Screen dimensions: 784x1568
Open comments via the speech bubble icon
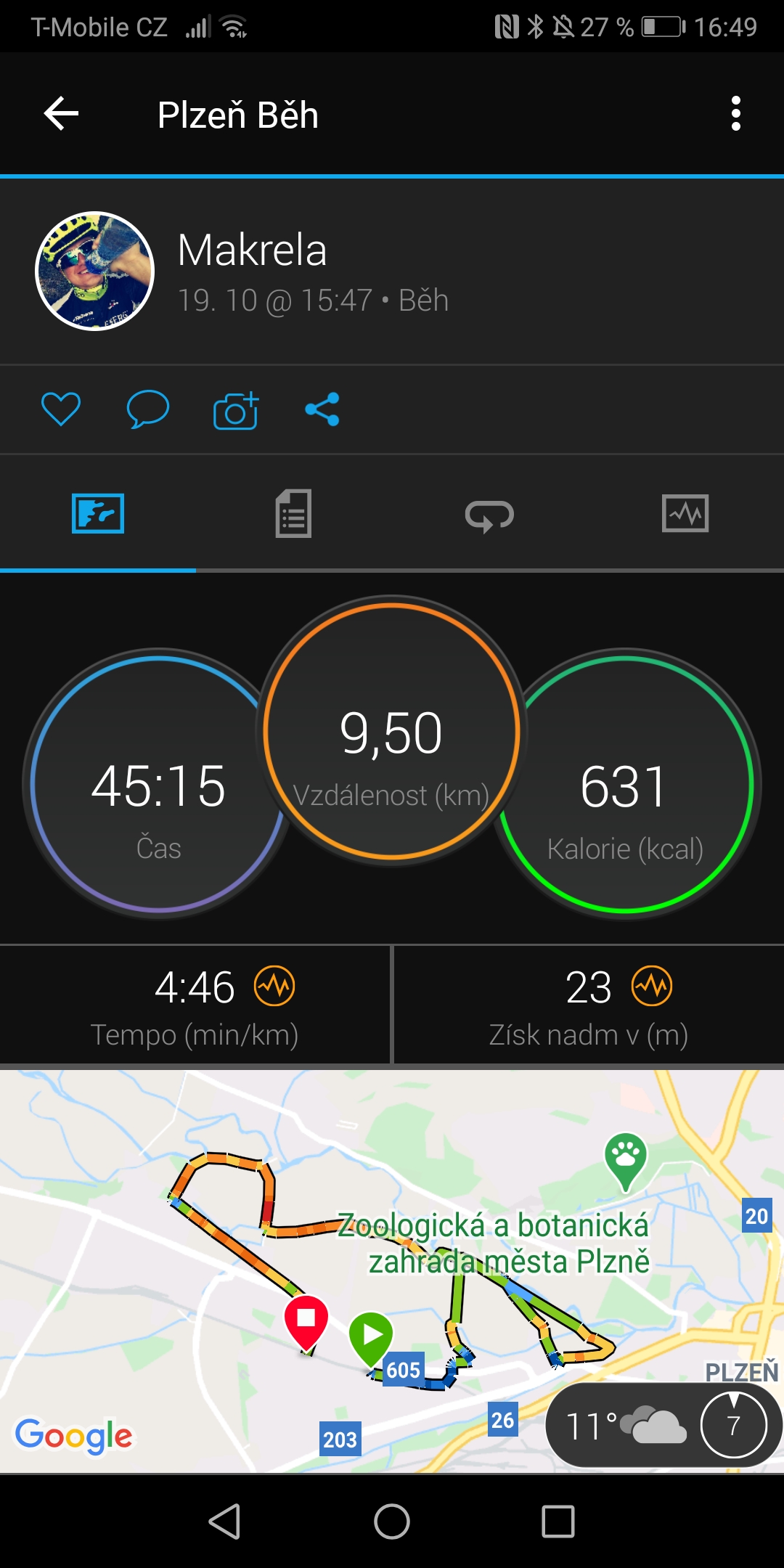tap(148, 409)
